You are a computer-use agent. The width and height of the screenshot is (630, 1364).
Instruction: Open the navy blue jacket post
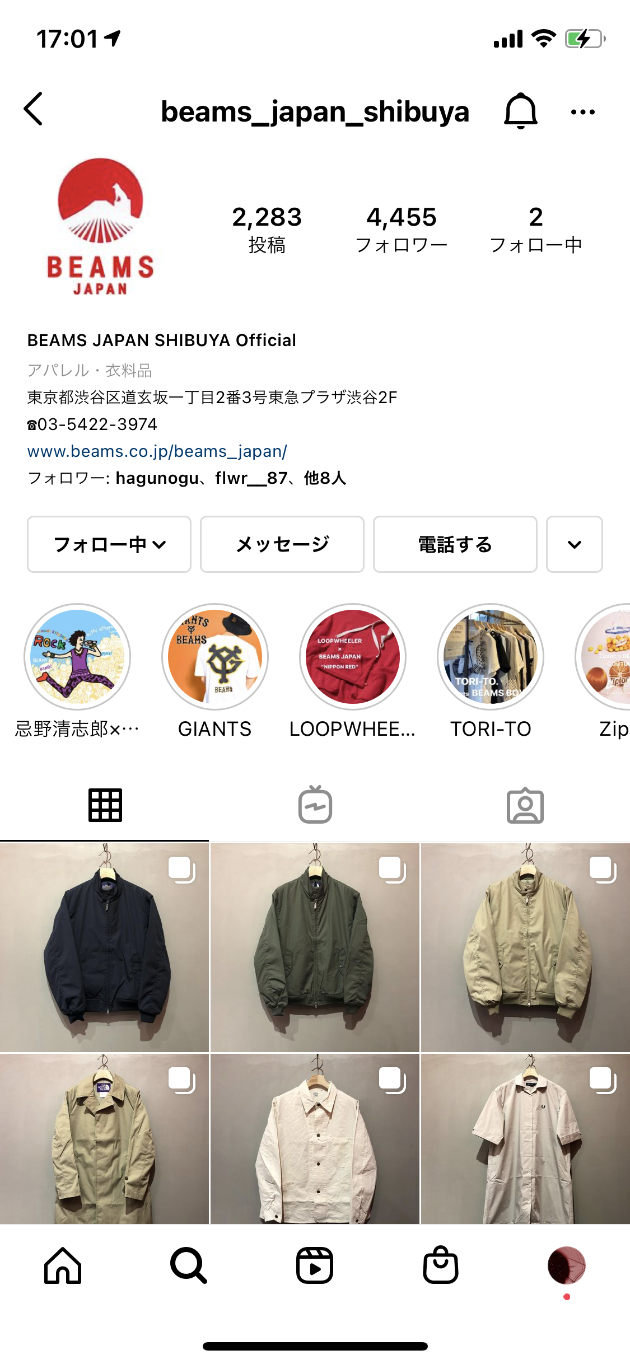coord(104,946)
